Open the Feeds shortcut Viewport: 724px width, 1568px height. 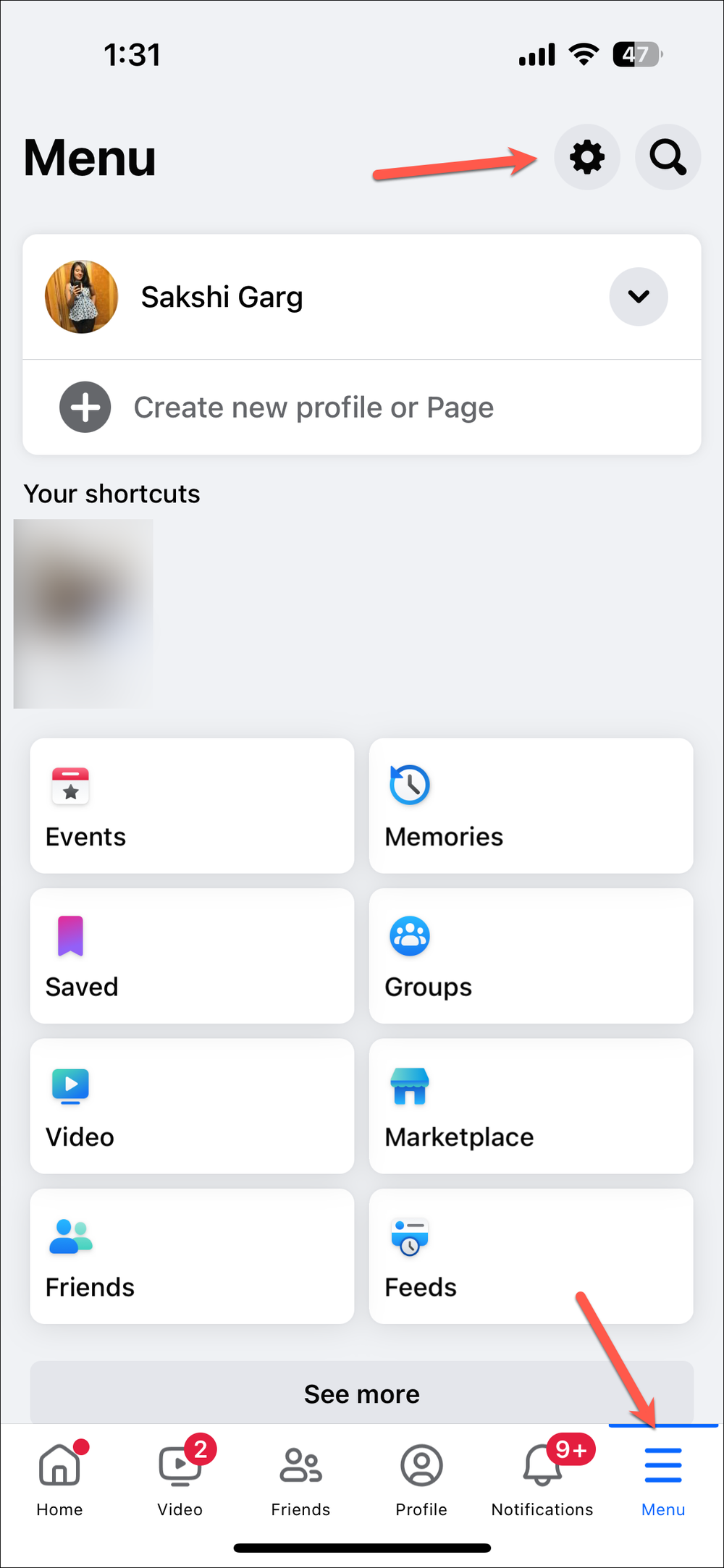pyautogui.click(x=530, y=1256)
